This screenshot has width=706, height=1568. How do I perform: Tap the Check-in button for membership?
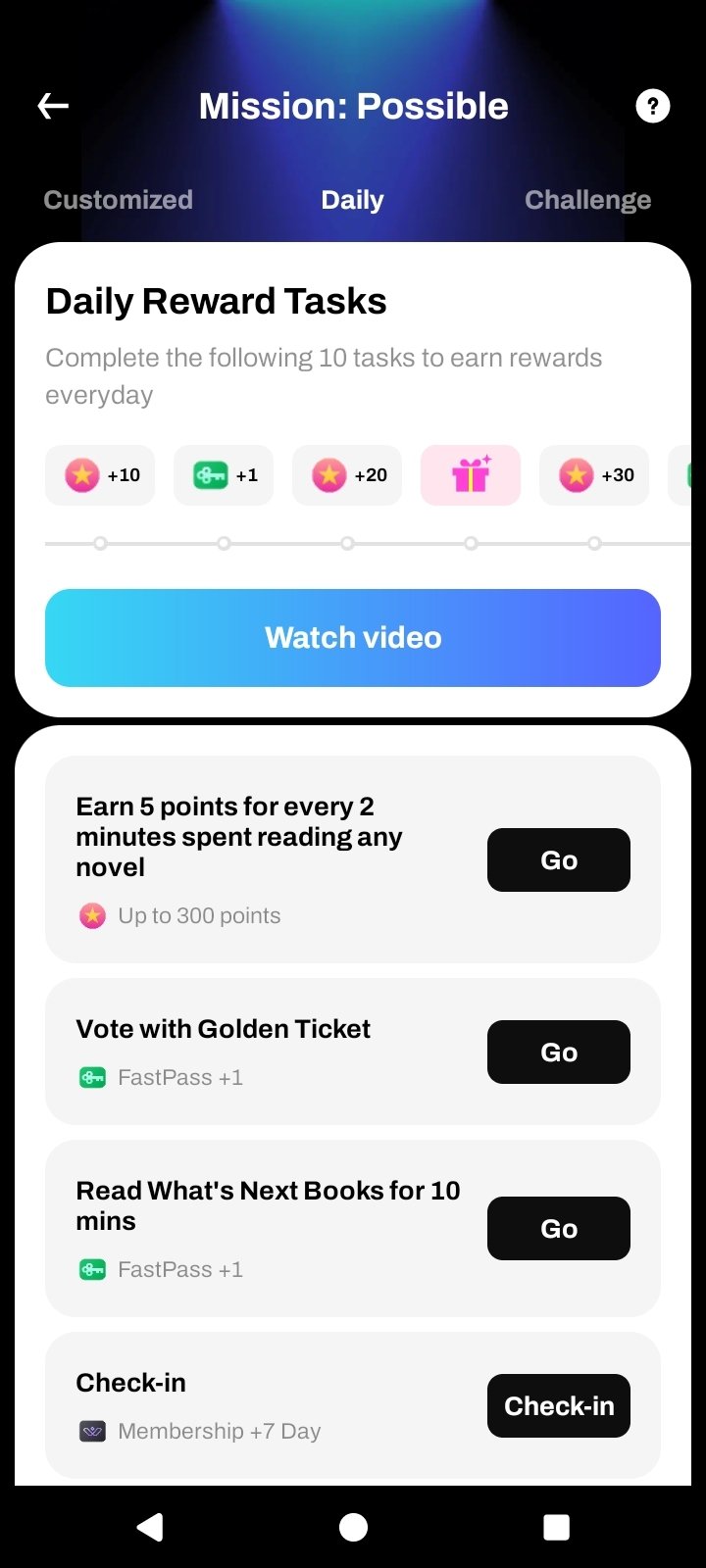click(559, 1406)
